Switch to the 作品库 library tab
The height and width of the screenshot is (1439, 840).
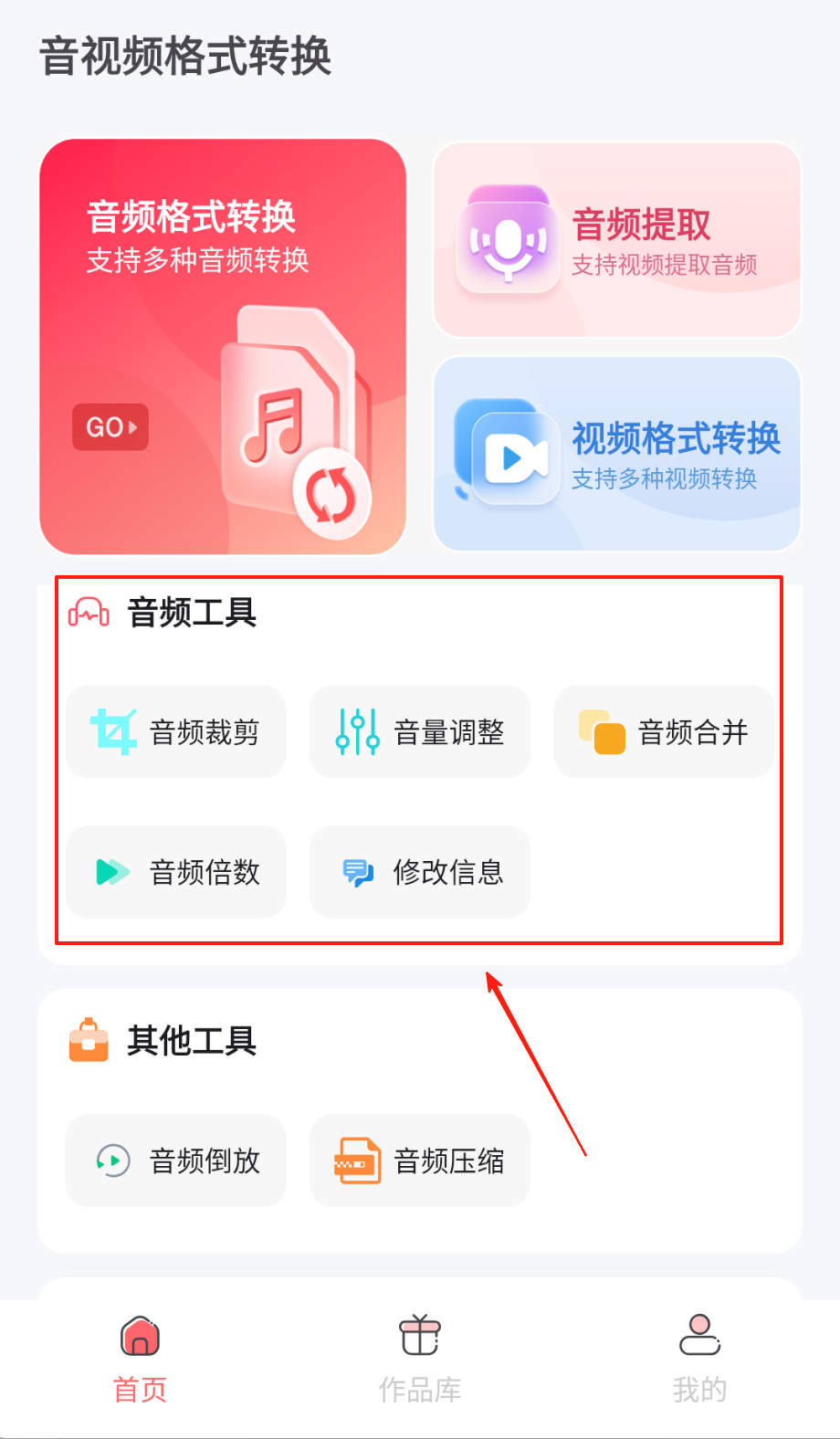420,1359
